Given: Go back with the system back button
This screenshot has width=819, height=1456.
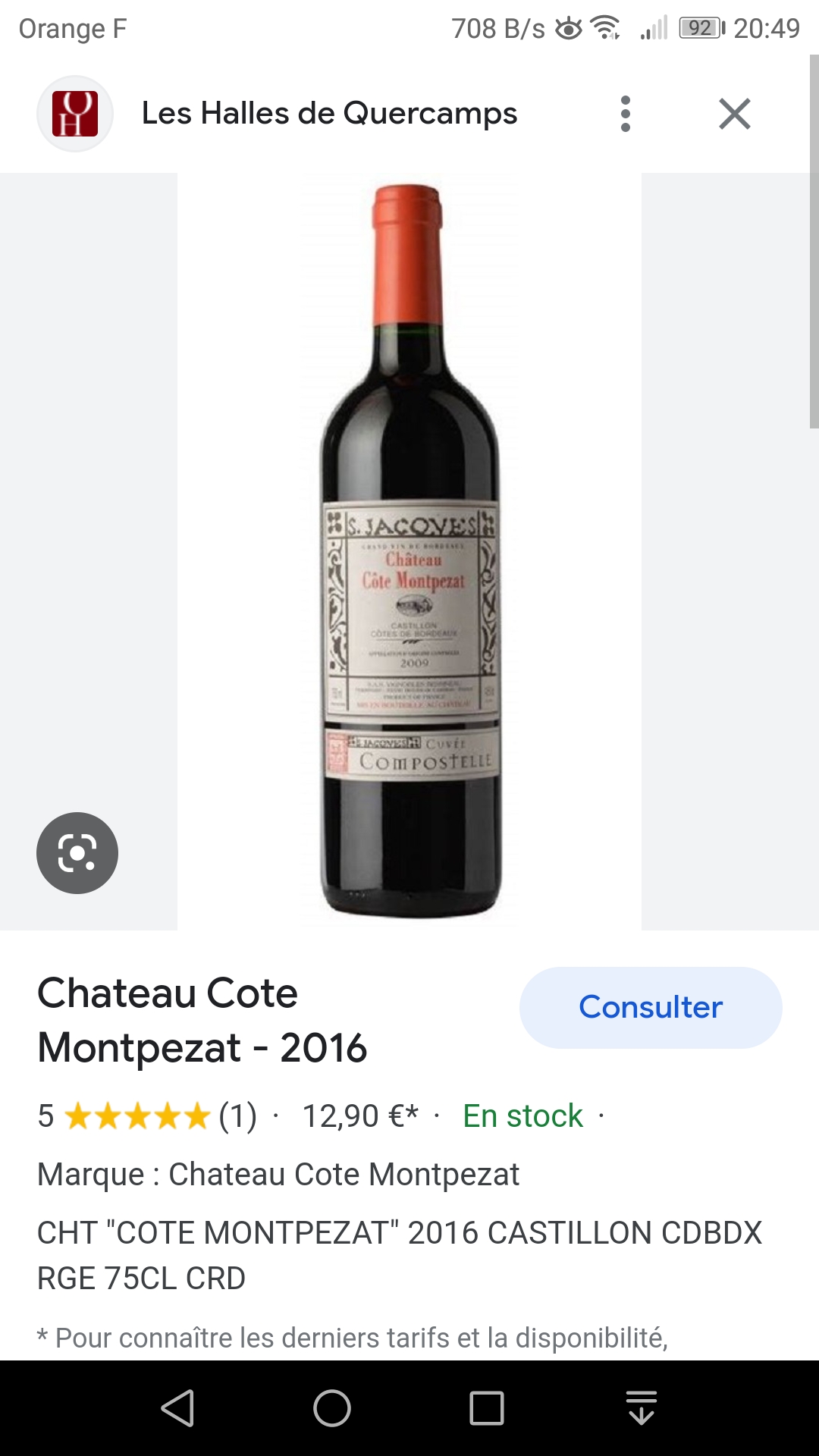Looking at the screenshot, I should pos(178,1408).
